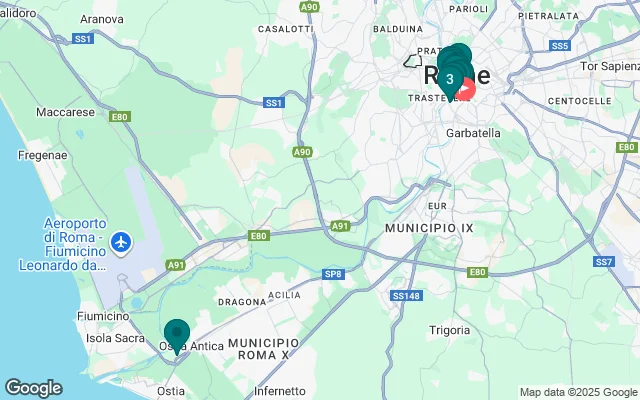The height and width of the screenshot is (400, 640).
Task: Open the teal pin at Ostia Antica
Action: [x=177, y=334]
